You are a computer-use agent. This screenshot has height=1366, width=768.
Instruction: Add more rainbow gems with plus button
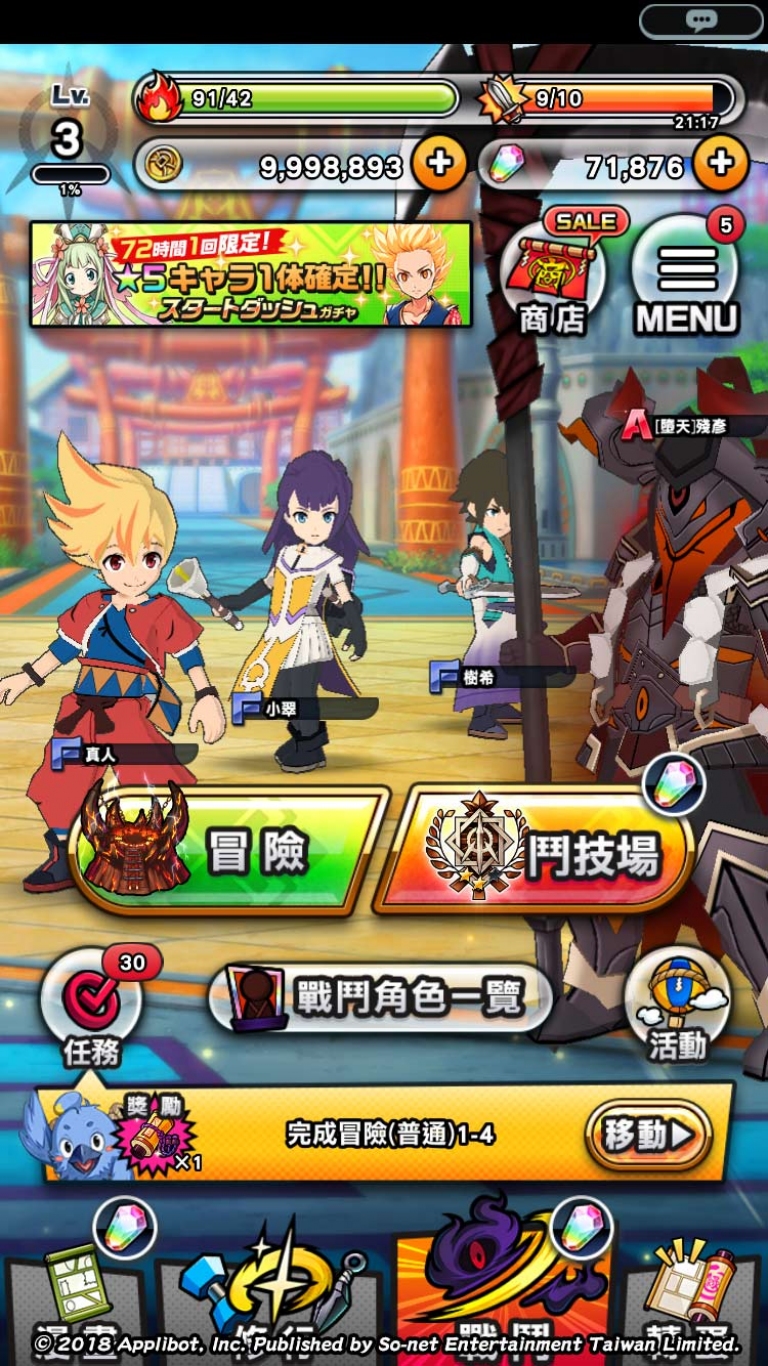[x=721, y=164]
